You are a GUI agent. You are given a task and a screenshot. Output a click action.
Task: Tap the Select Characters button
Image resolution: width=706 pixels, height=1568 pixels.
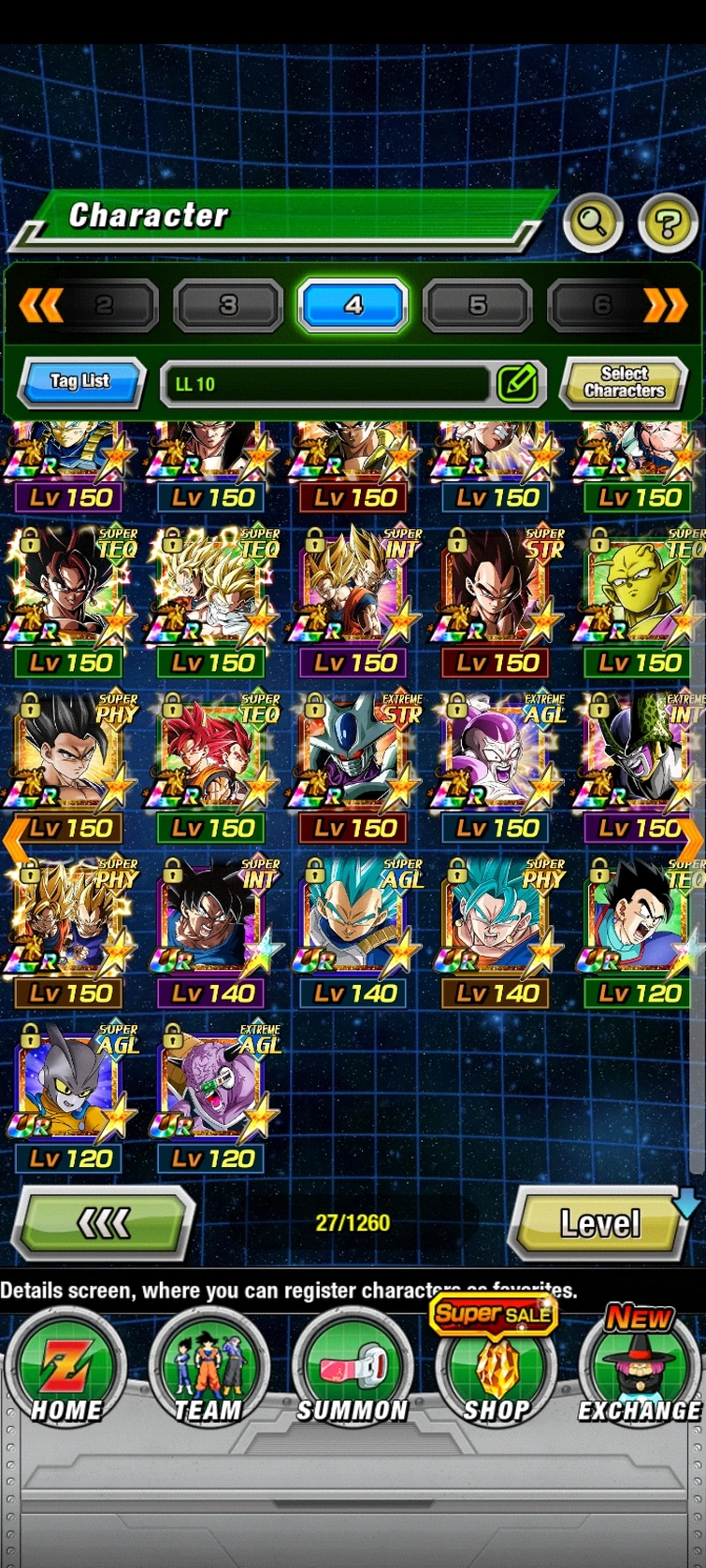[624, 382]
